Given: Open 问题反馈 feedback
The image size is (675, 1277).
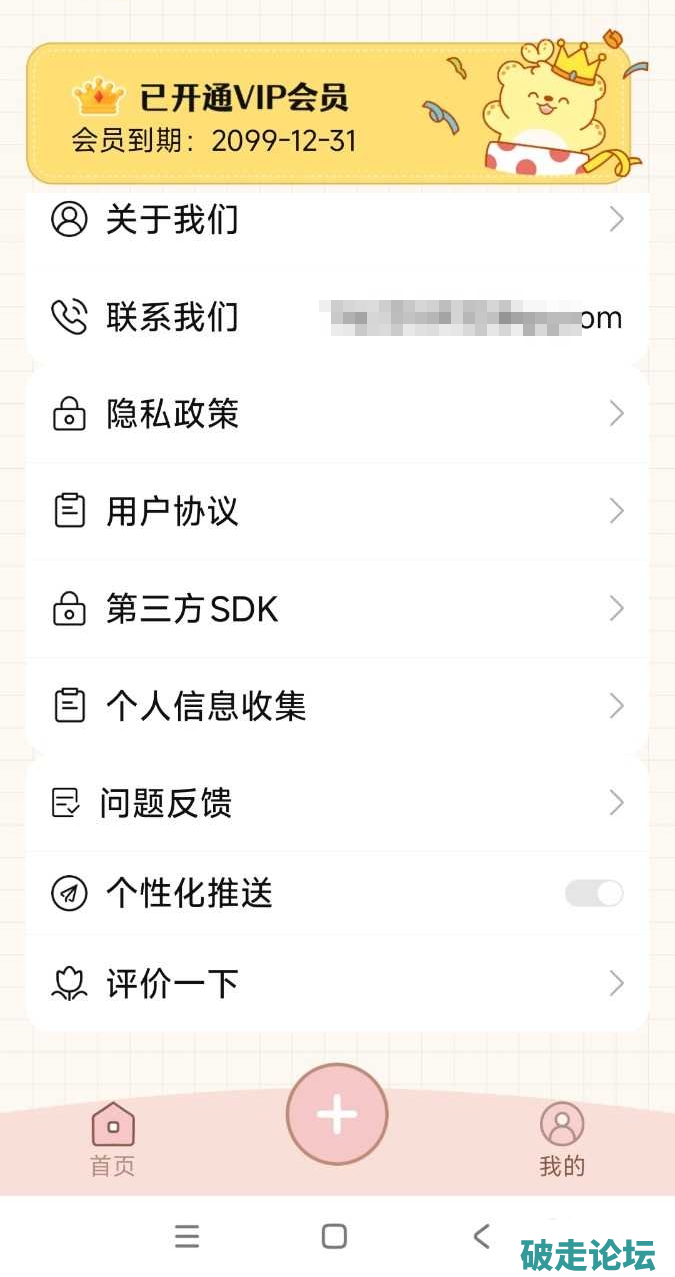Looking at the screenshot, I should click(337, 803).
